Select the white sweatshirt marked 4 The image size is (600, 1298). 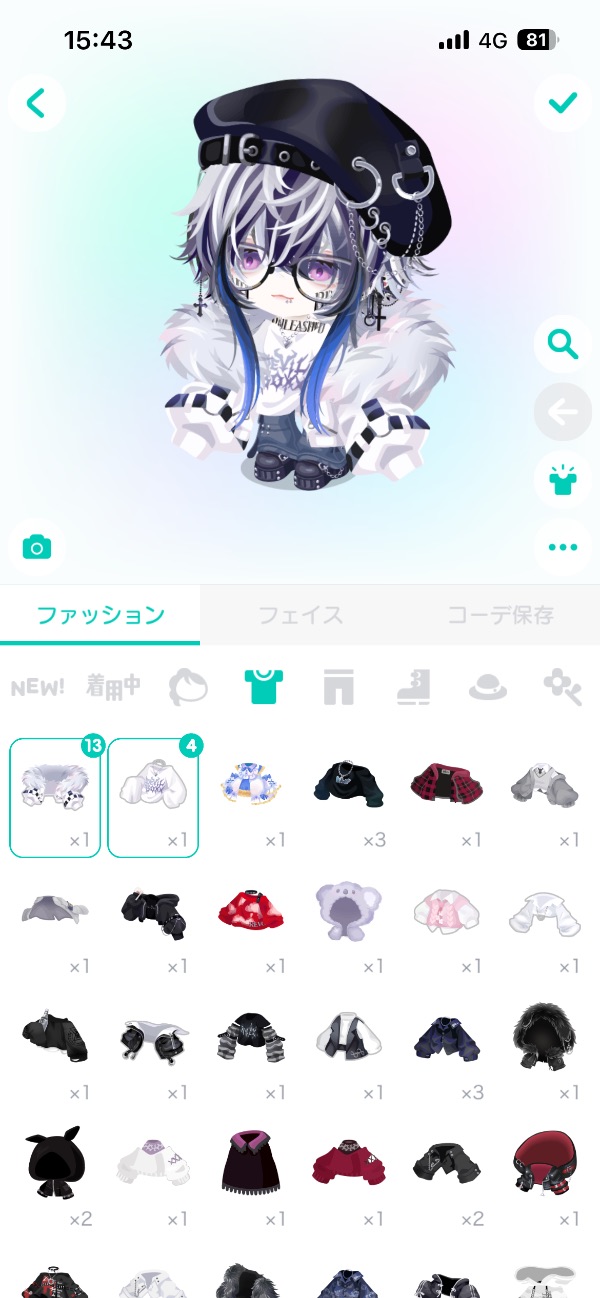pos(153,797)
